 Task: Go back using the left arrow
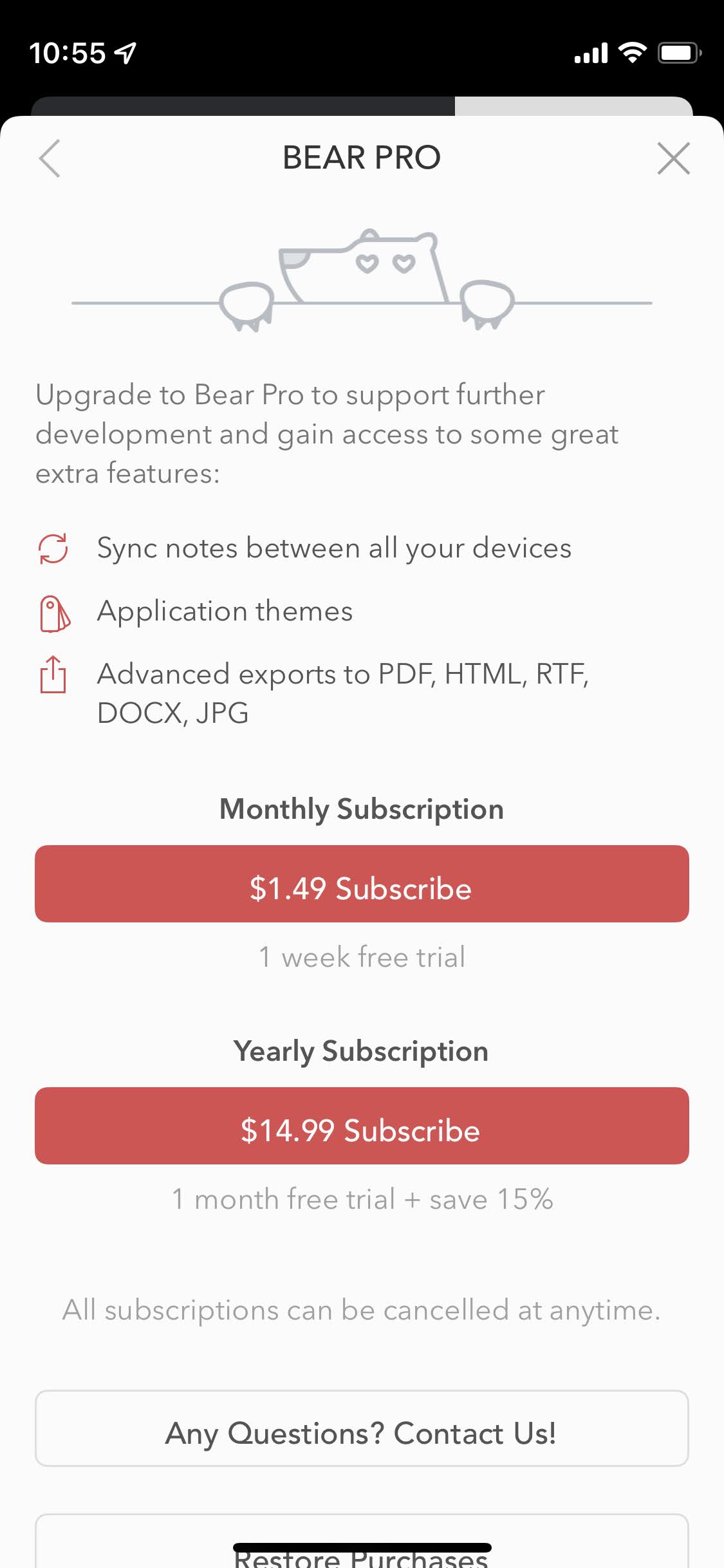click(x=50, y=158)
